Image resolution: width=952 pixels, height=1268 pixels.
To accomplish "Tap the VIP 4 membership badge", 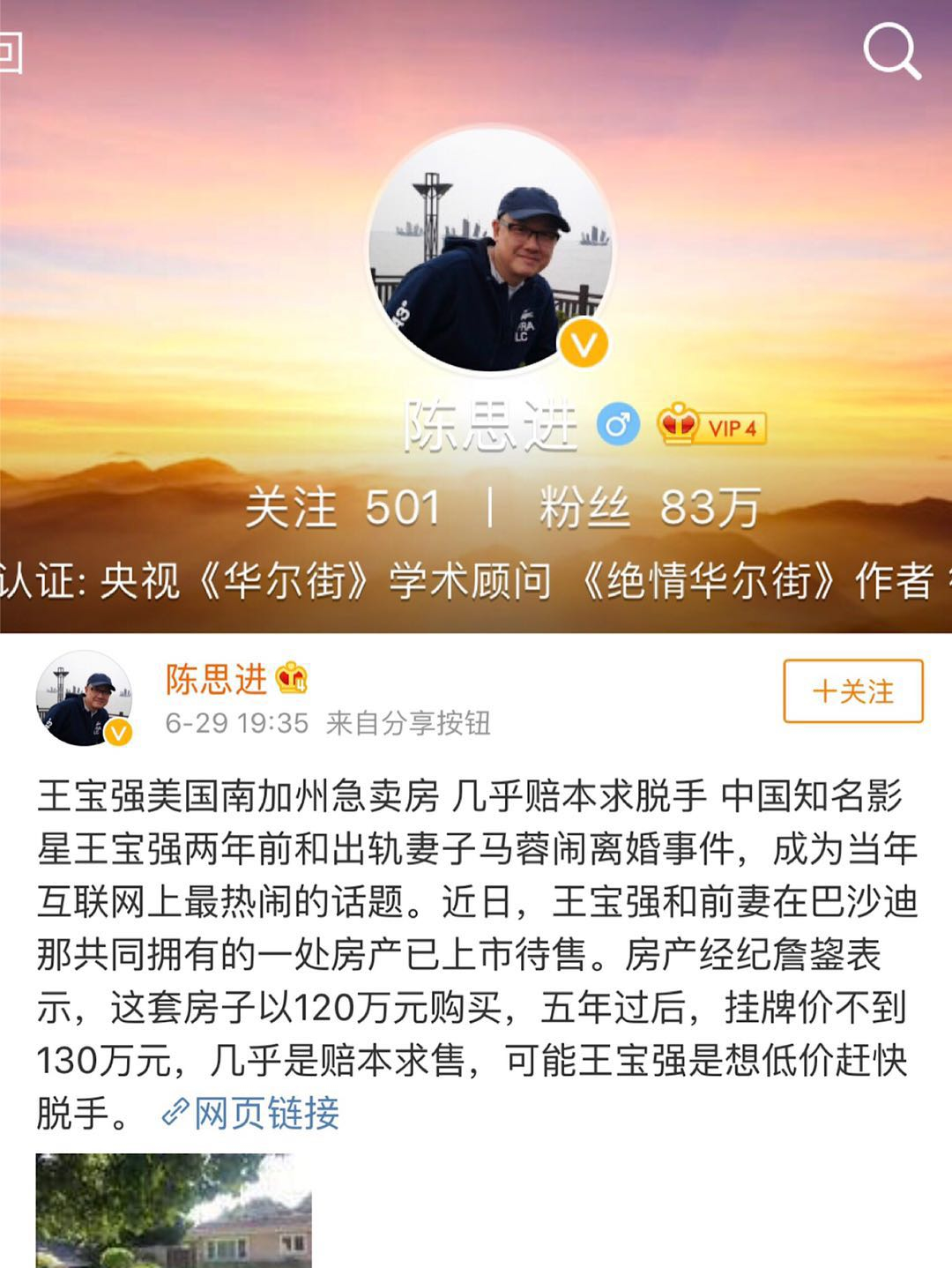I will pyautogui.click(x=712, y=427).
